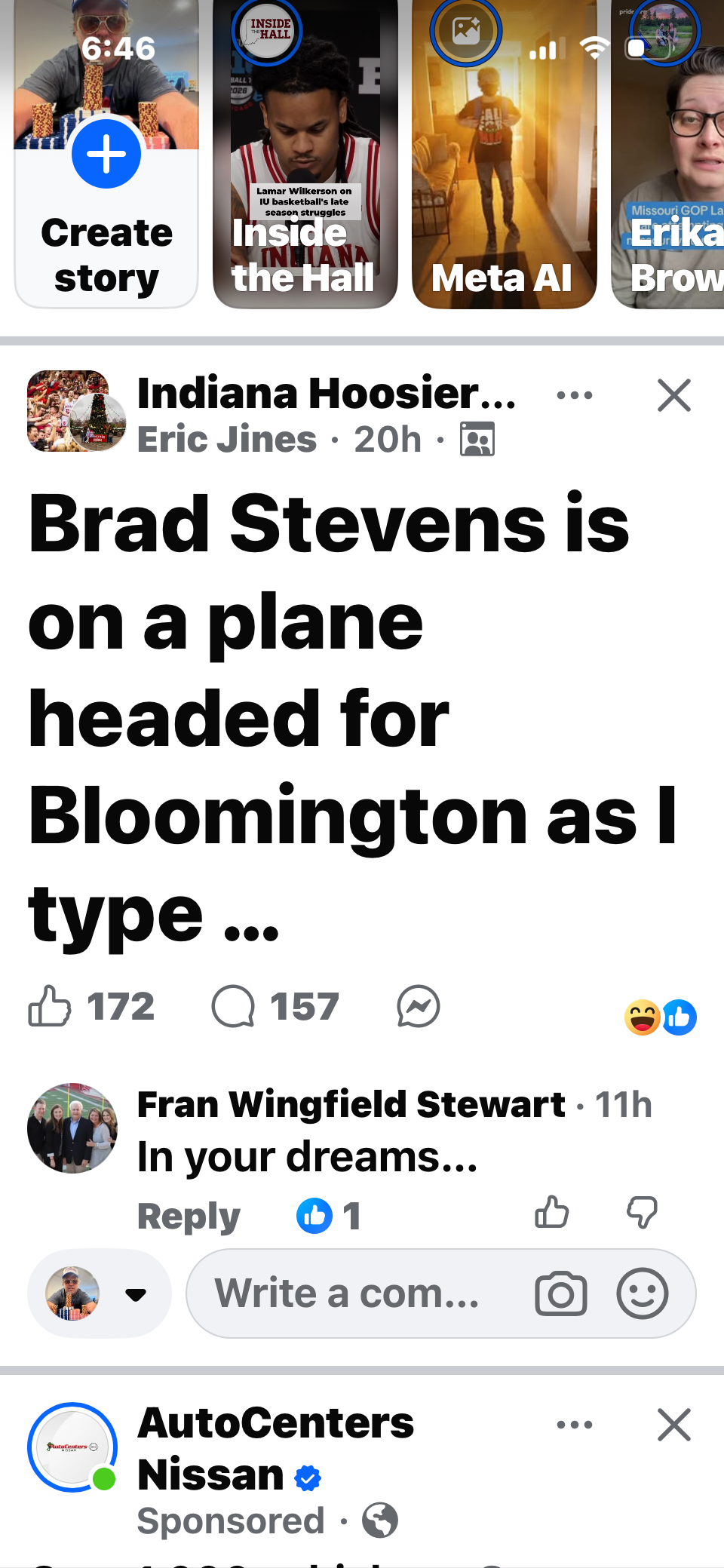The image size is (724, 1568).
Task: Tap the Write a comment field
Action: point(347,1294)
